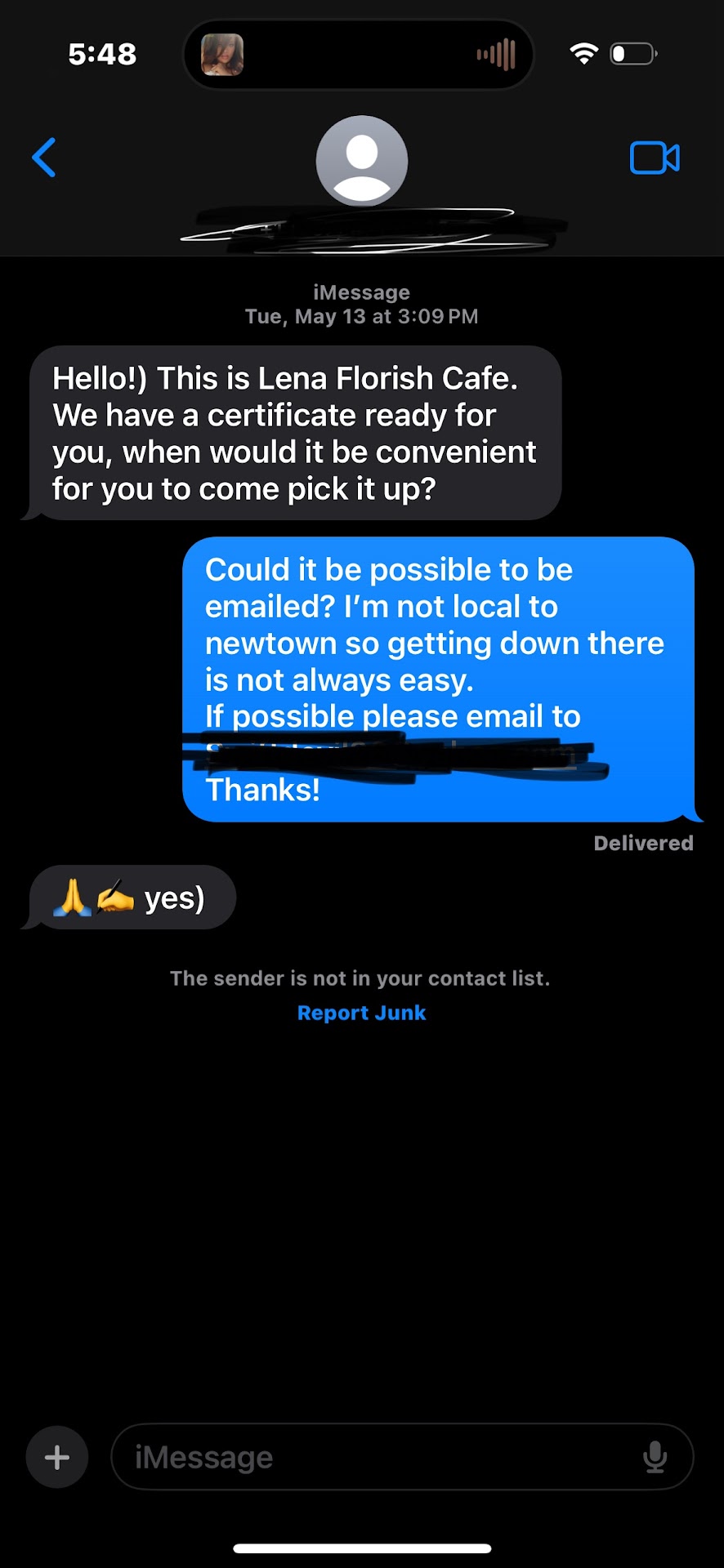
Task: Tap the Report Junk link
Action: (x=361, y=1013)
